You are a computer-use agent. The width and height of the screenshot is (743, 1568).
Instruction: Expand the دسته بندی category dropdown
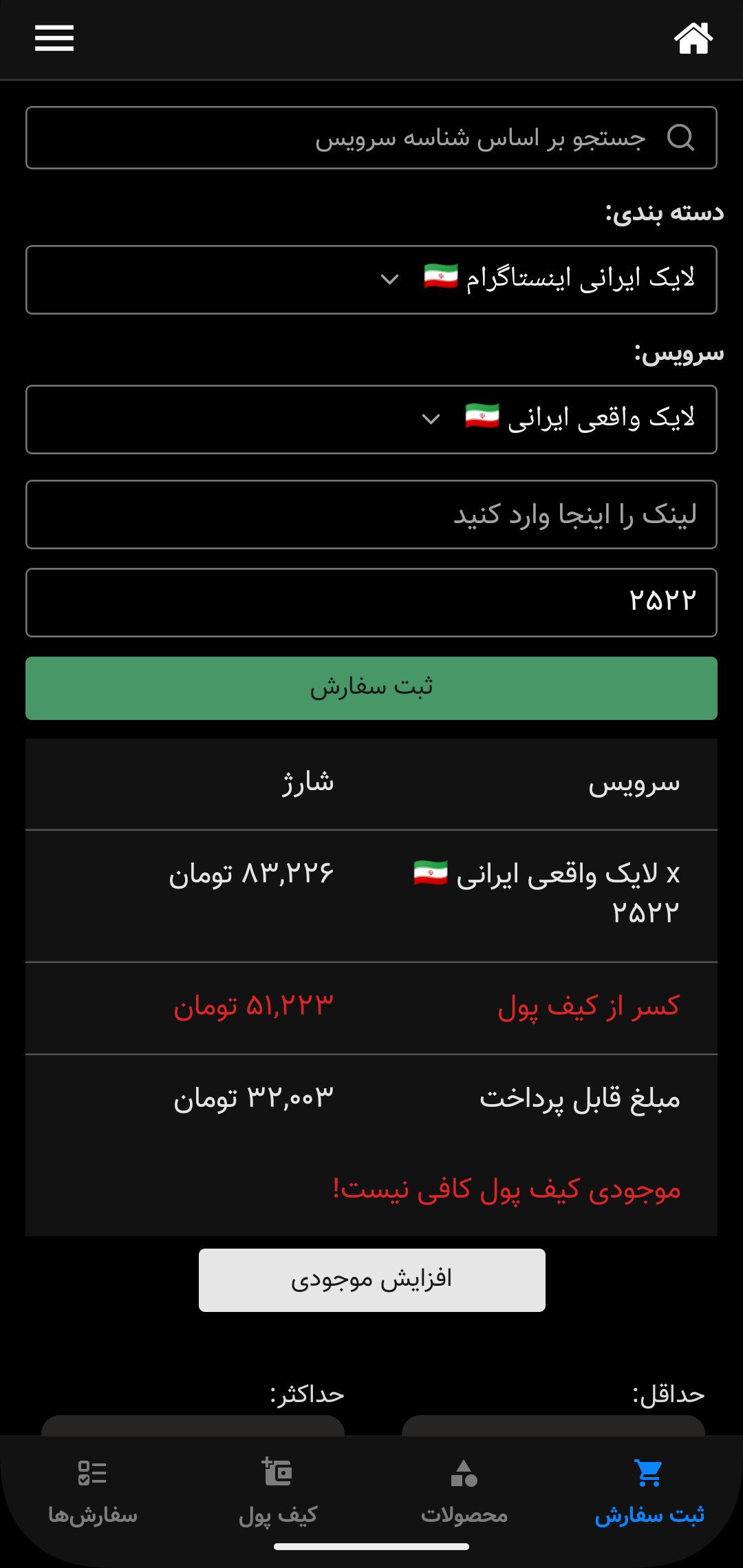(x=371, y=279)
